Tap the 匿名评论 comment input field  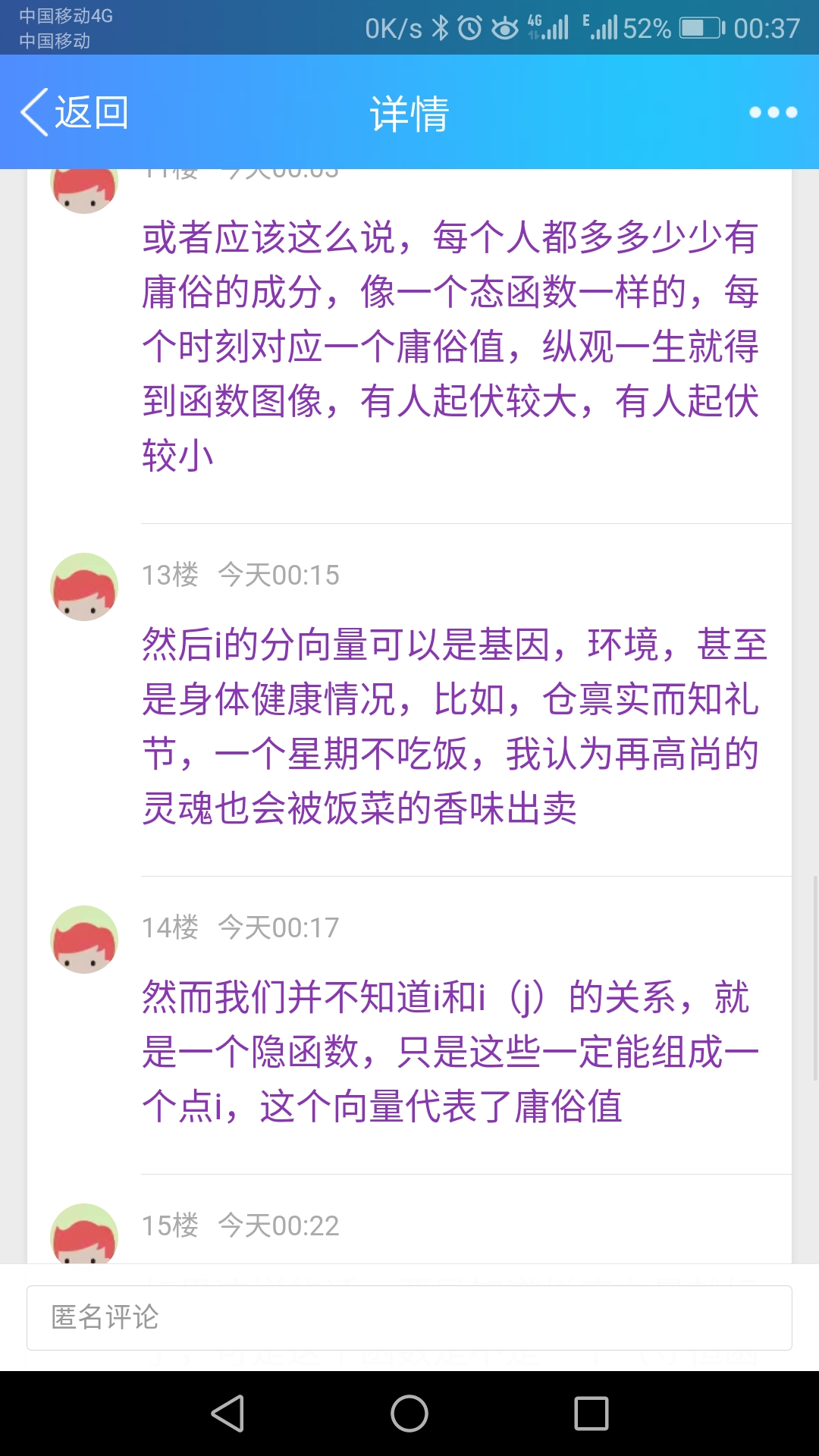point(409,1317)
